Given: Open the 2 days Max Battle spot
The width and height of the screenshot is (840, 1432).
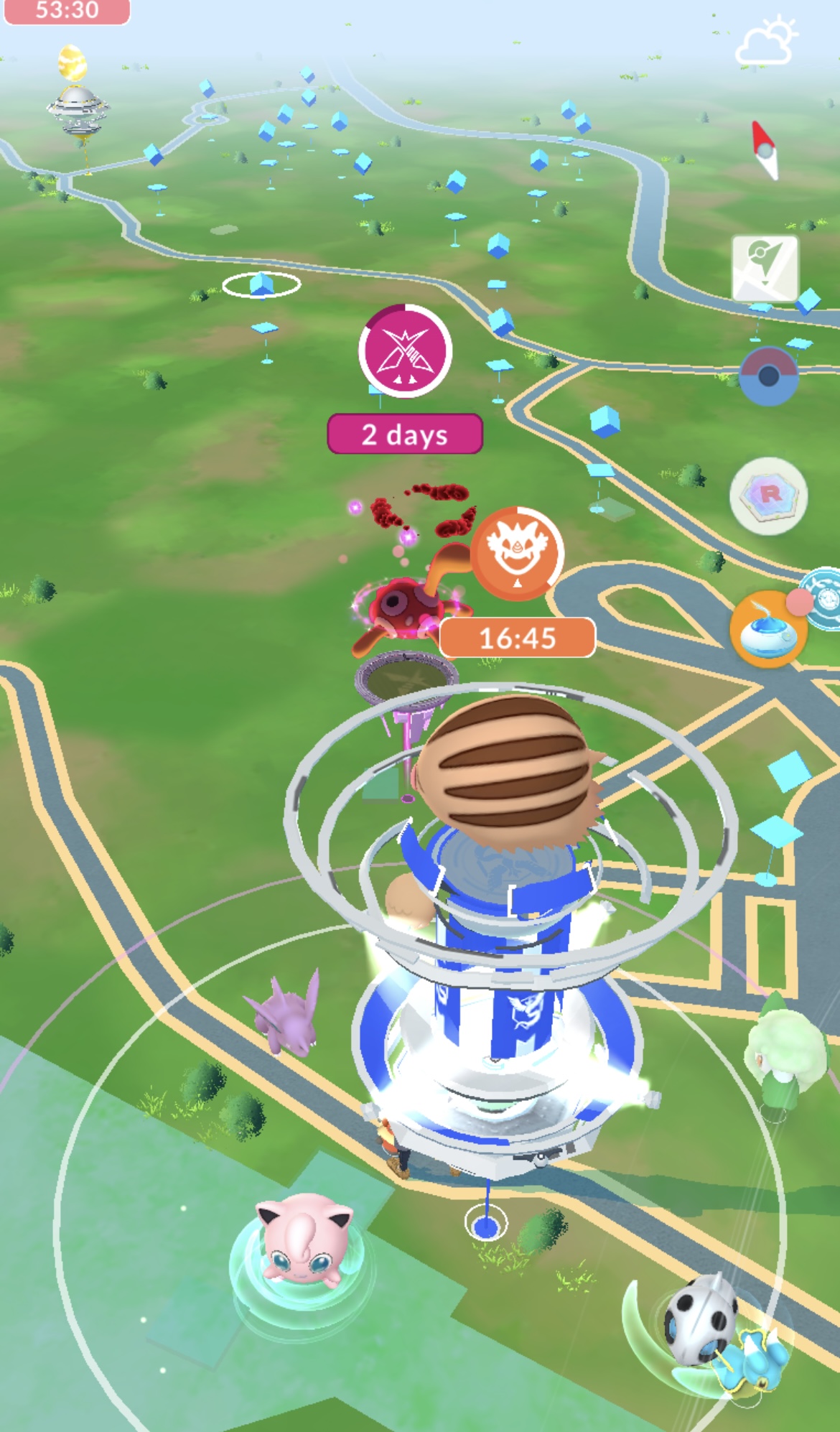Looking at the screenshot, I should [405, 351].
